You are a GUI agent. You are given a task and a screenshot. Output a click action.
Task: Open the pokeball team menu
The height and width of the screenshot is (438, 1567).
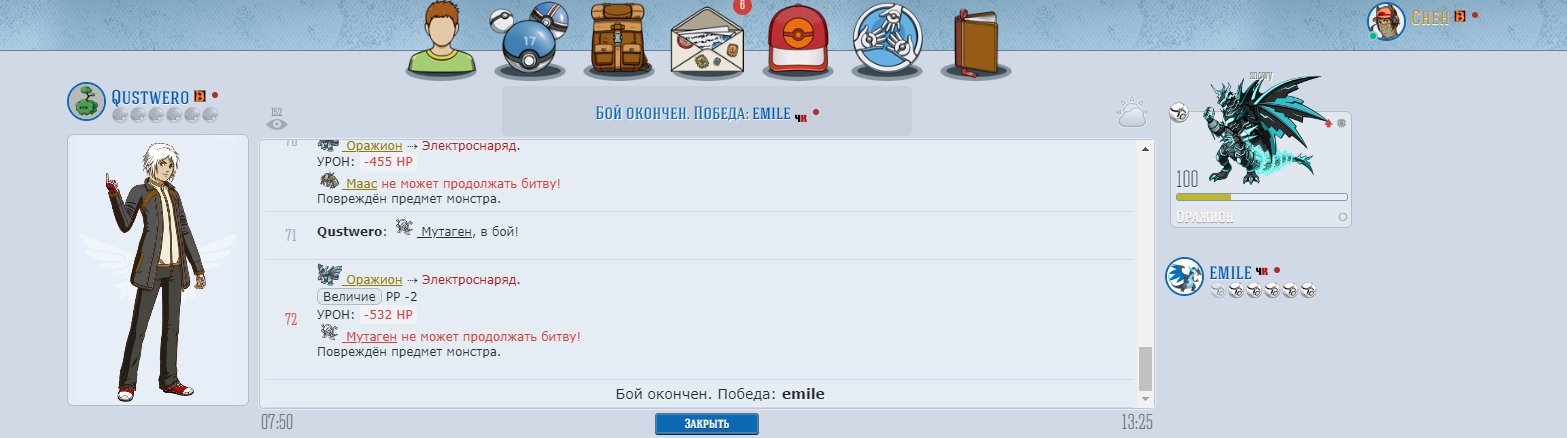(x=529, y=42)
